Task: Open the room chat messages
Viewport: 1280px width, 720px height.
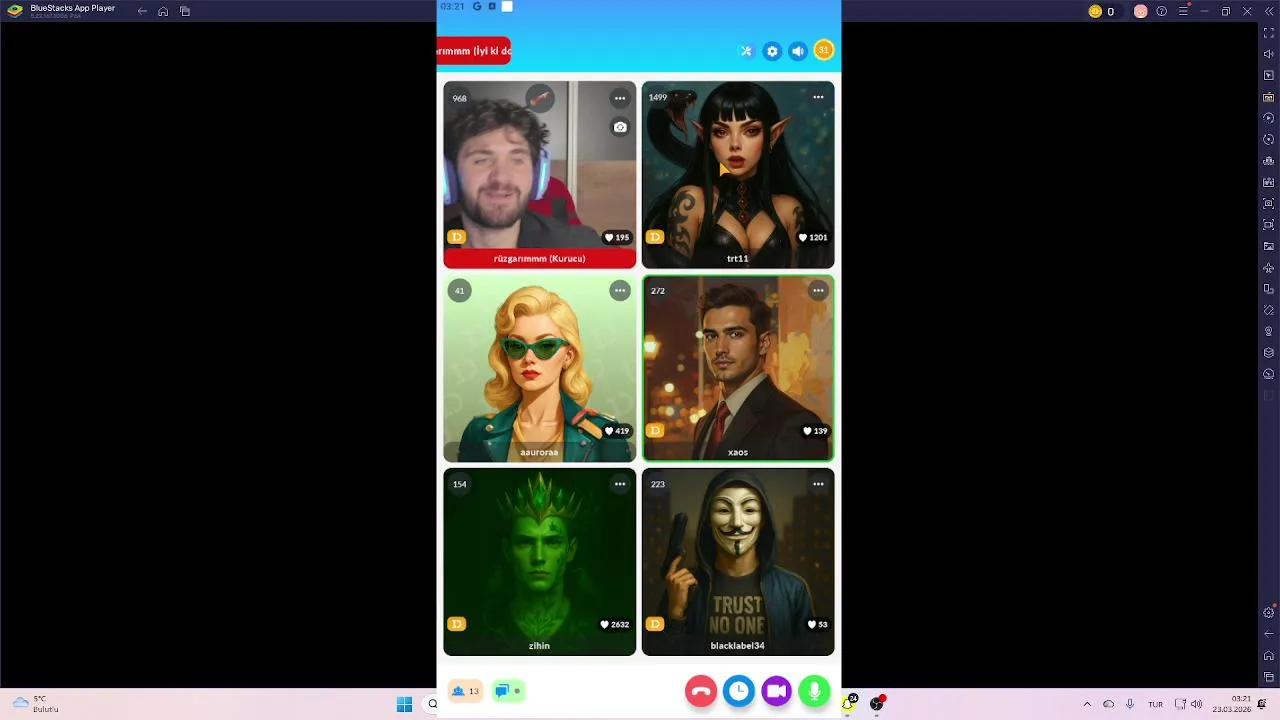Action: point(508,691)
